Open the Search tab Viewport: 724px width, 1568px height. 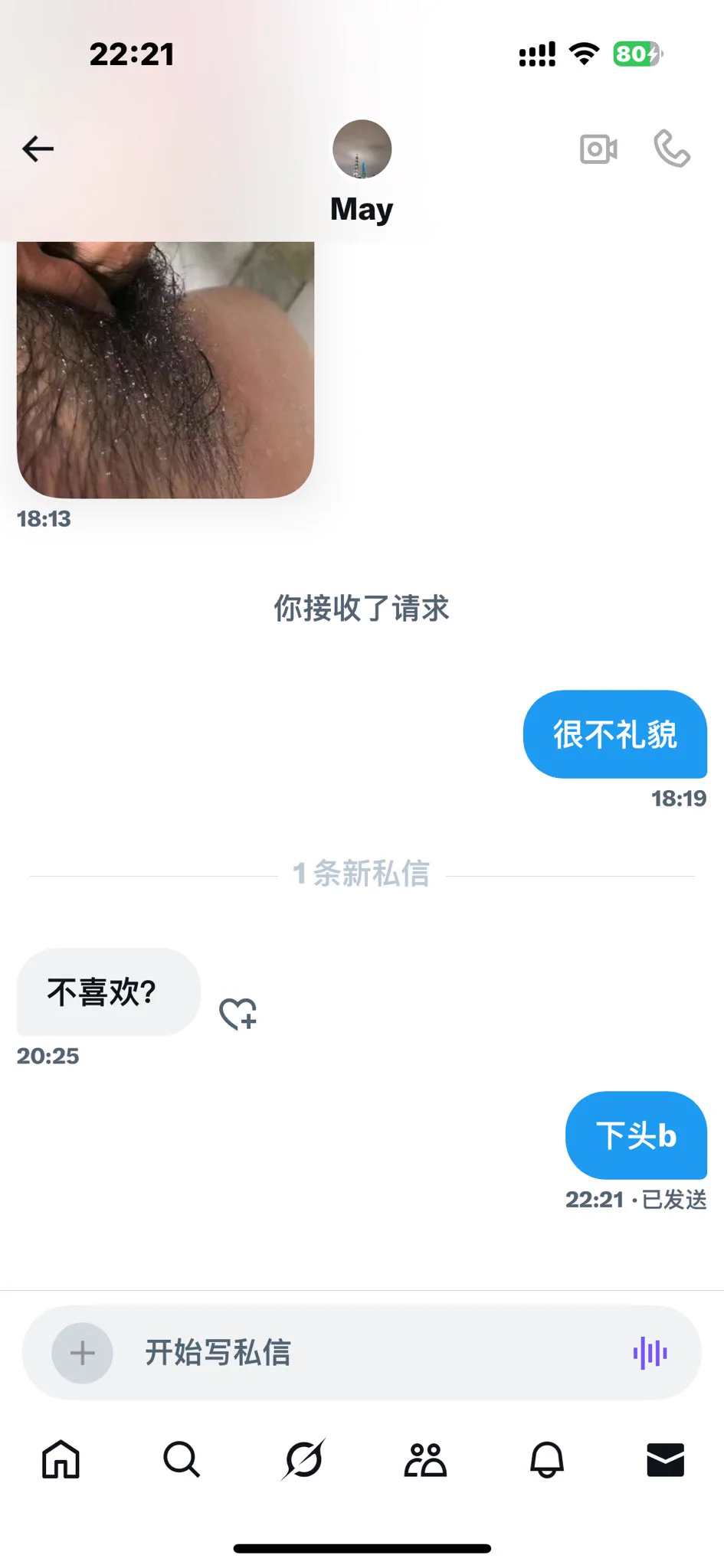(182, 1459)
